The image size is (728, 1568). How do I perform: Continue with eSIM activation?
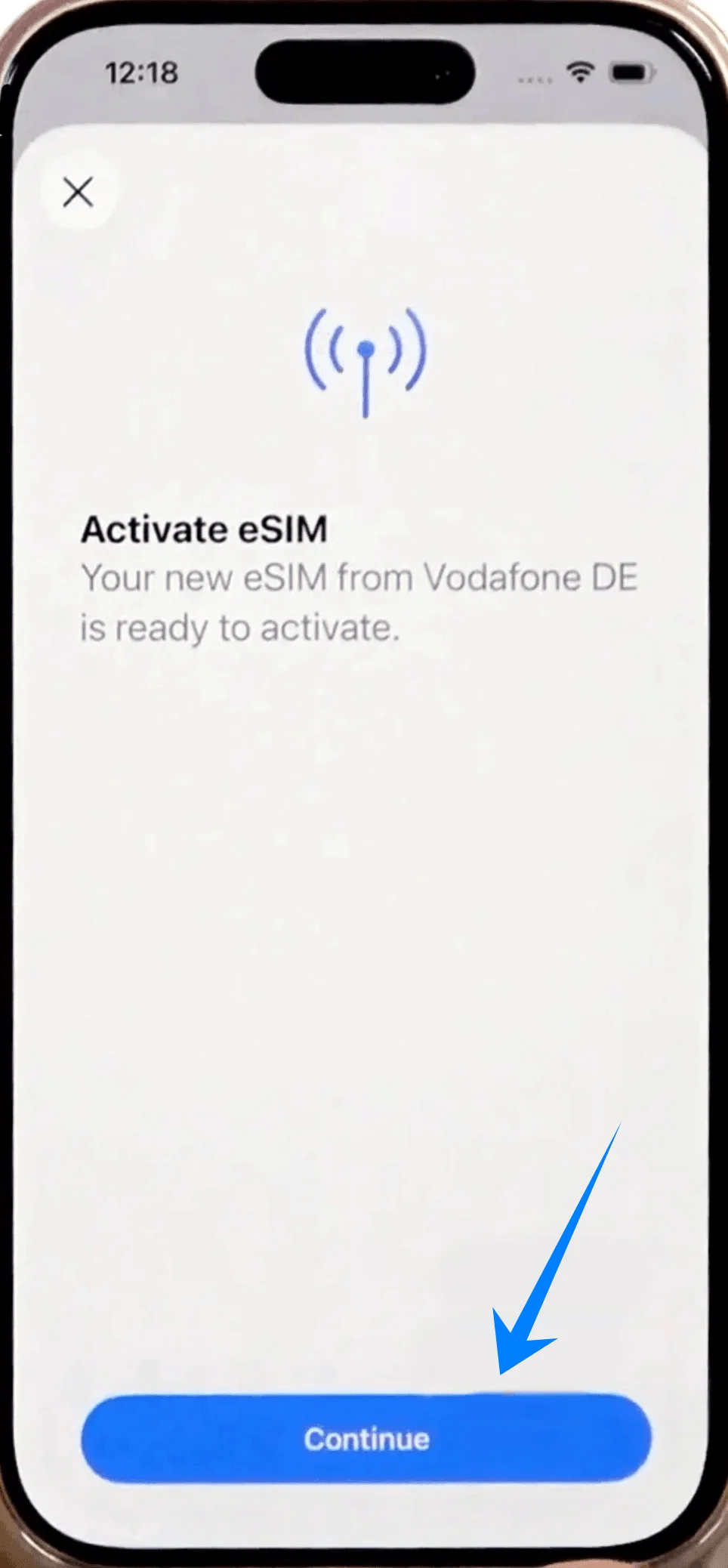366,1438
